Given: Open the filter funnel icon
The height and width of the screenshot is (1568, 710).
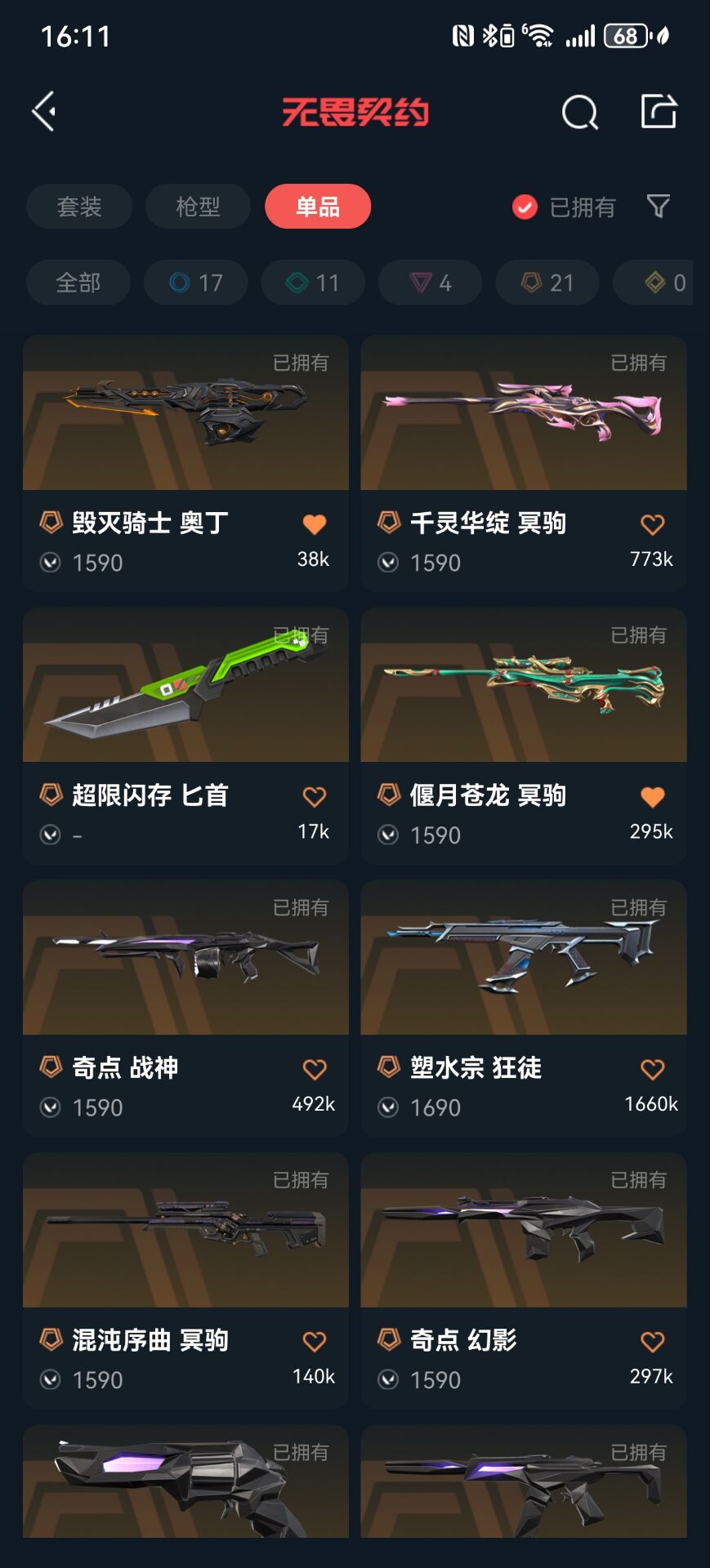Looking at the screenshot, I should pos(659,206).
